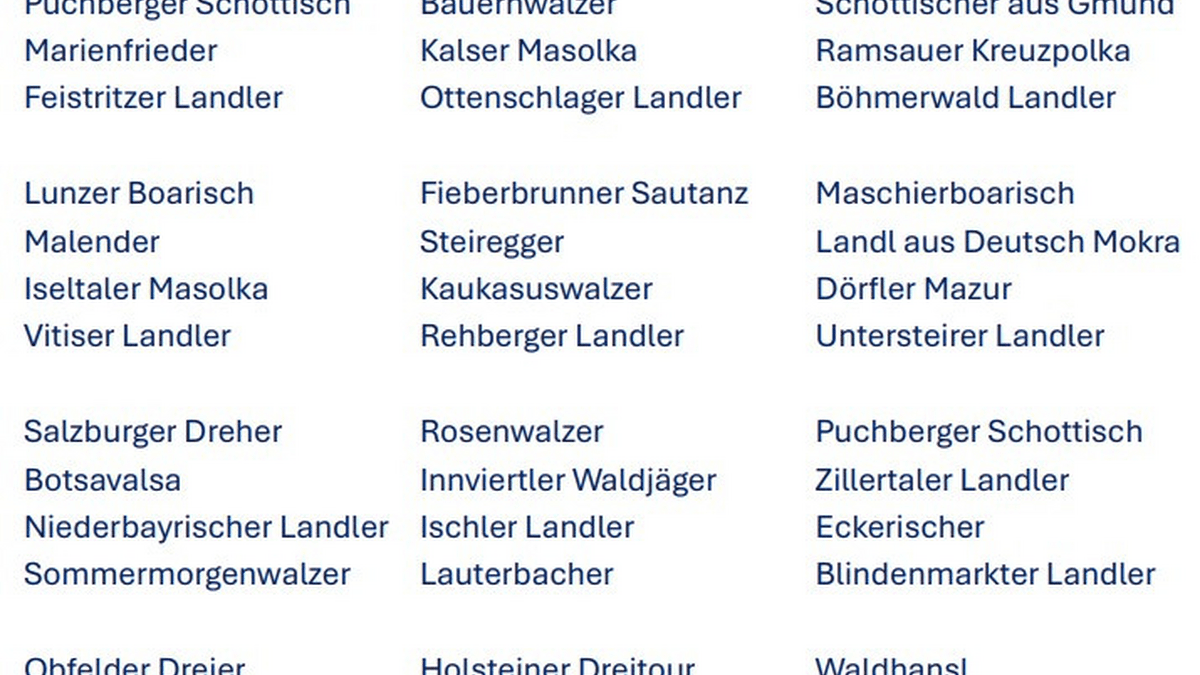Open Sommermorgenwalzer

click(x=187, y=574)
